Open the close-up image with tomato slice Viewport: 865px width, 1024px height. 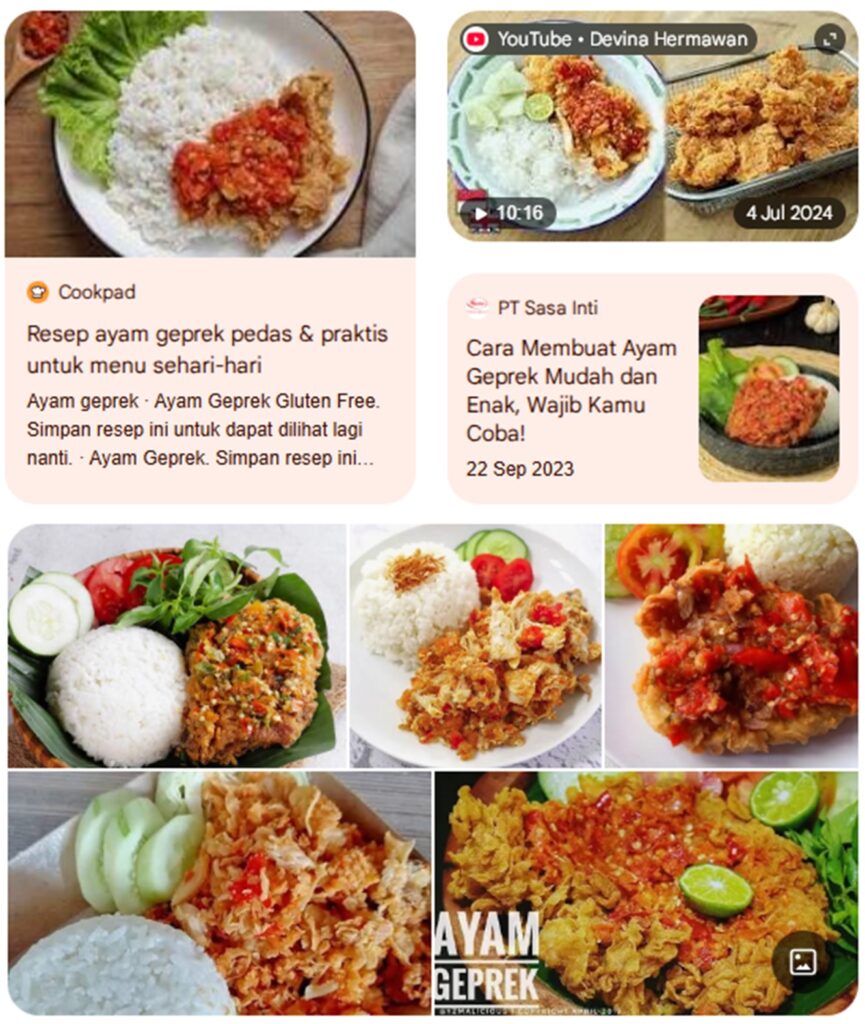tap(732, 646)
